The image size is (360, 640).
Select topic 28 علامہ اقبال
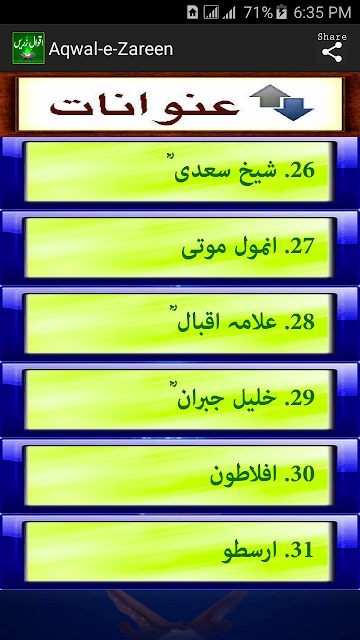(180, 323)
